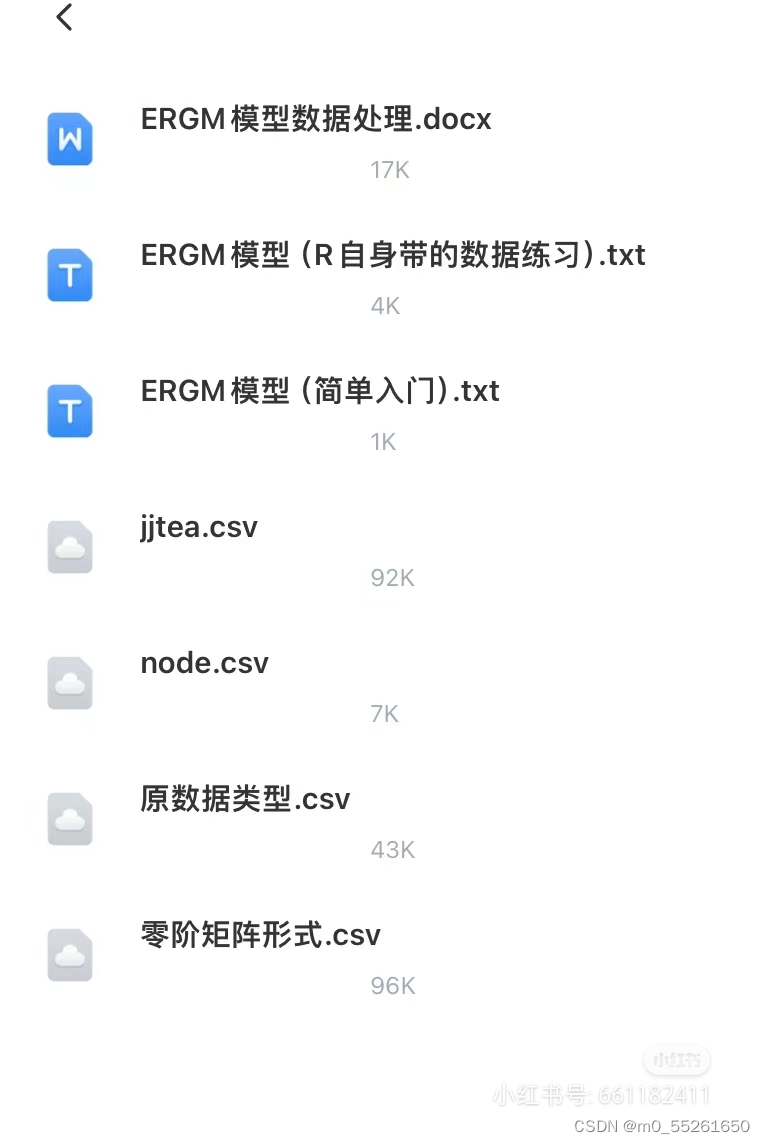Open ERGM 模型 (R 自身带的数据练习).txt
Screen dimensions: 765x1144
click(392, 255)
